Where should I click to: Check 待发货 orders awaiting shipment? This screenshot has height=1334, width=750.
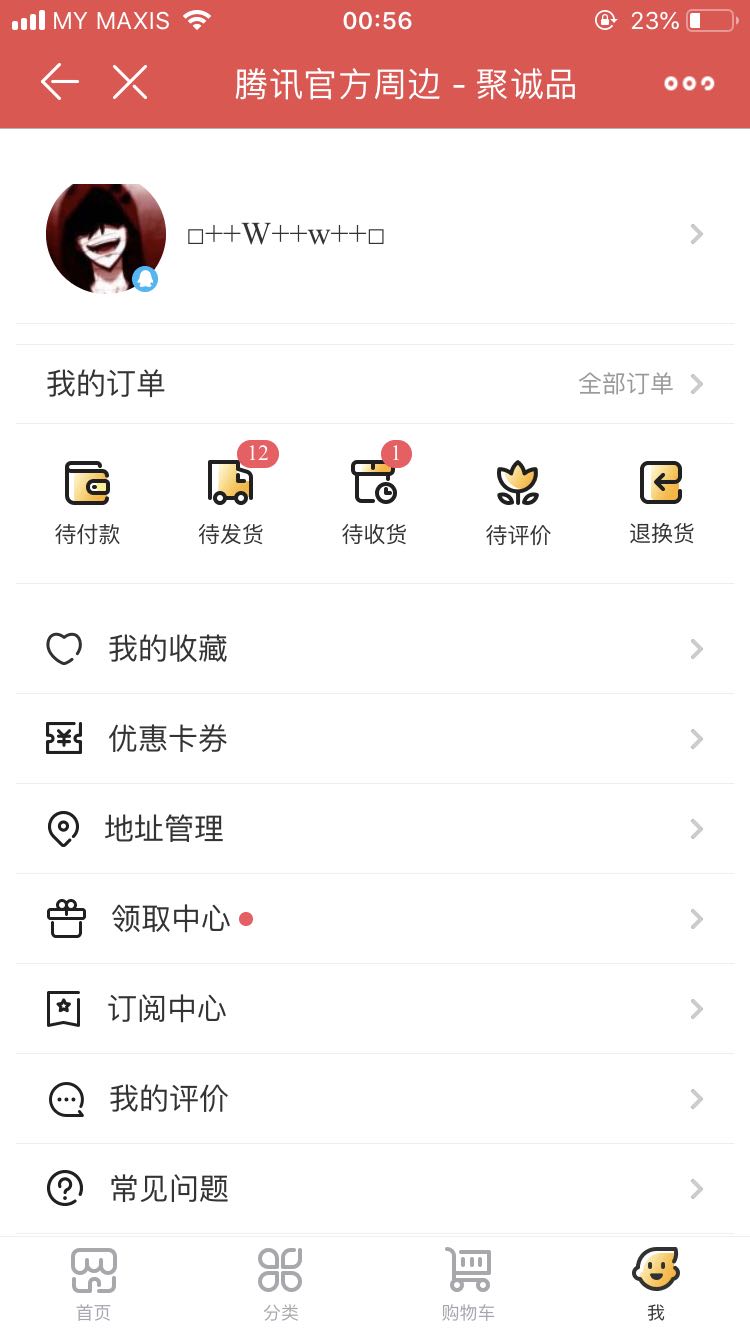231,502
